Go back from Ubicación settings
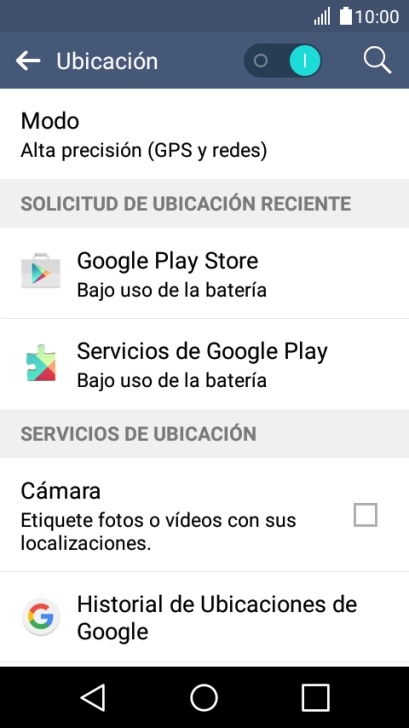The width and height of the screenshot is (409, 728). pos(28,61)
